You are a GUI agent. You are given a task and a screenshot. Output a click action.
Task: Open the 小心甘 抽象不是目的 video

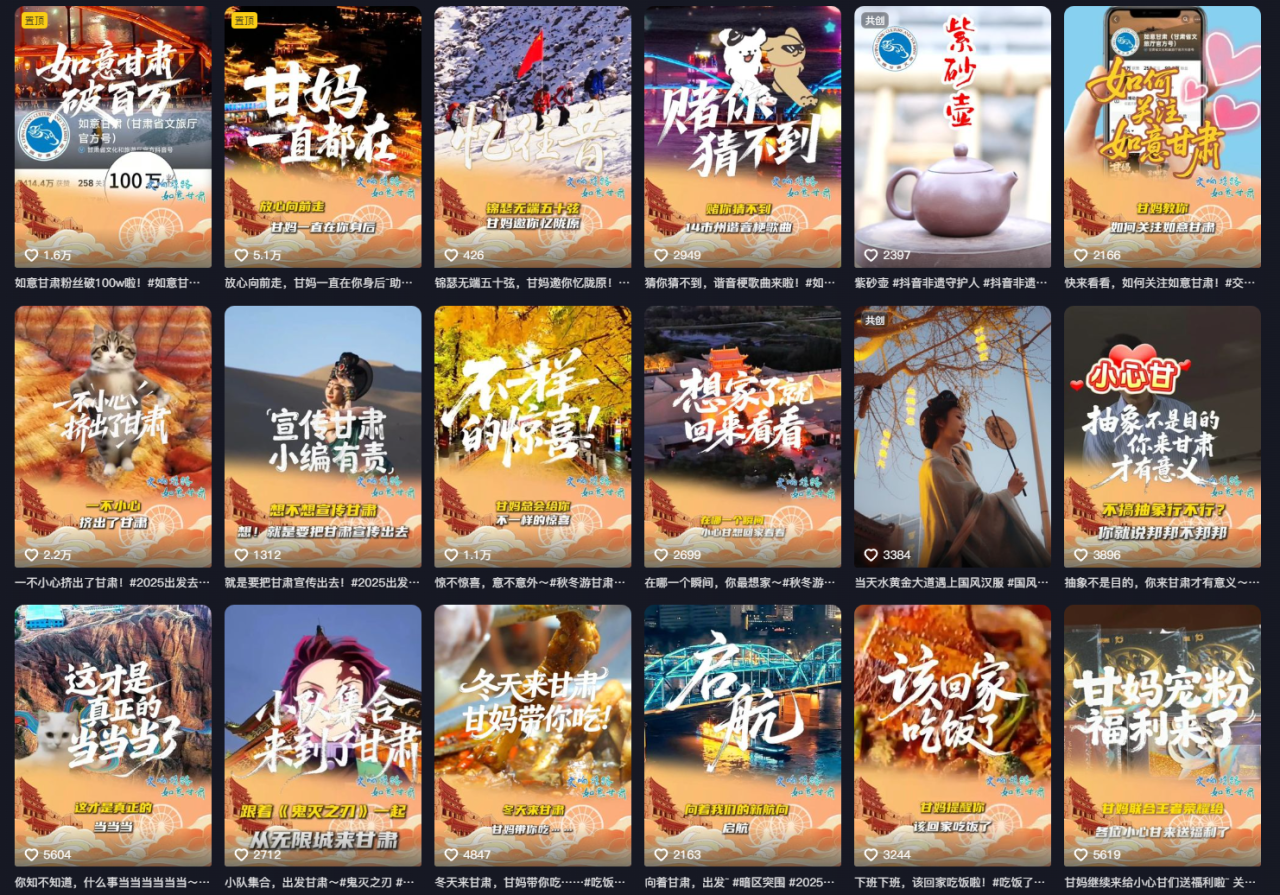pyautogui.click(x=1162, y=437)
